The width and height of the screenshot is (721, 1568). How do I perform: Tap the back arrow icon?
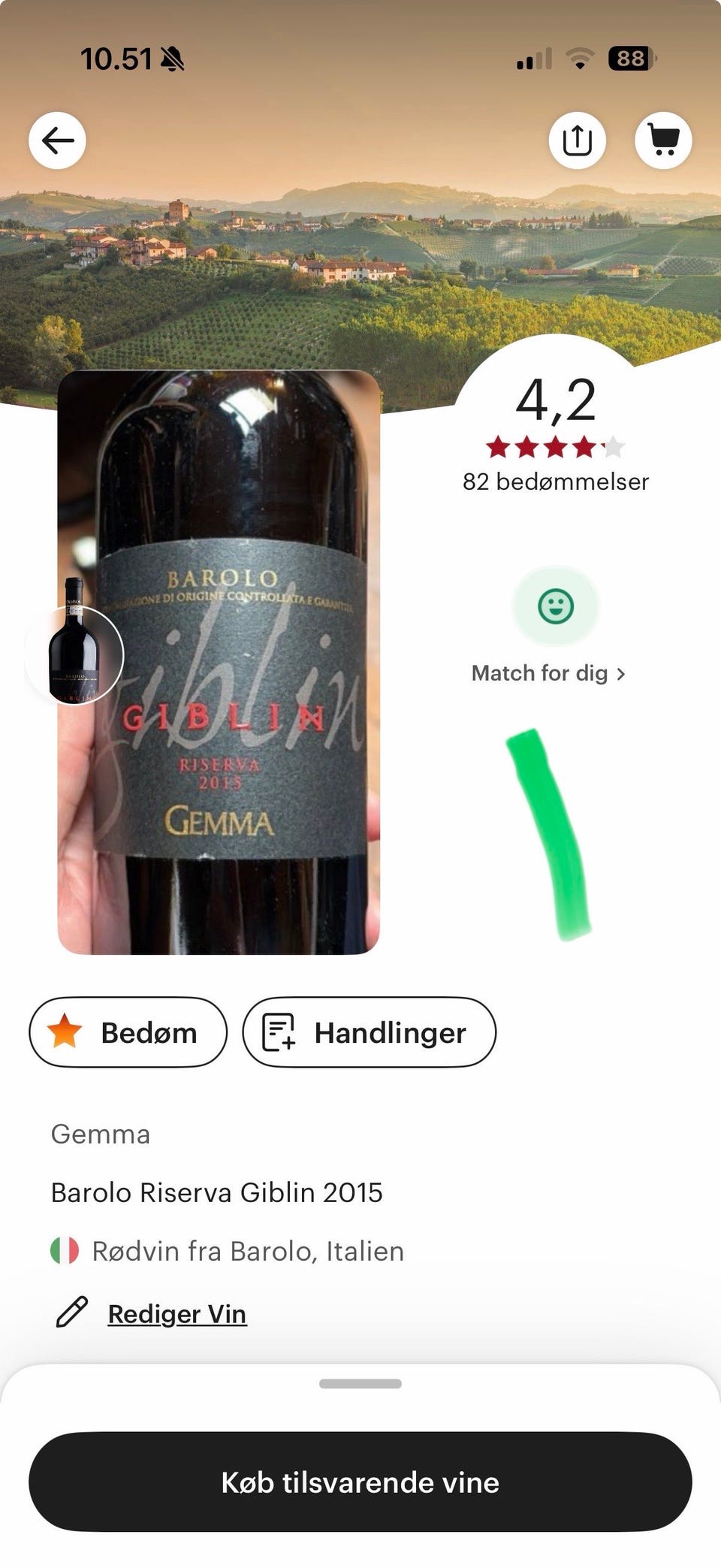point(57,140)
